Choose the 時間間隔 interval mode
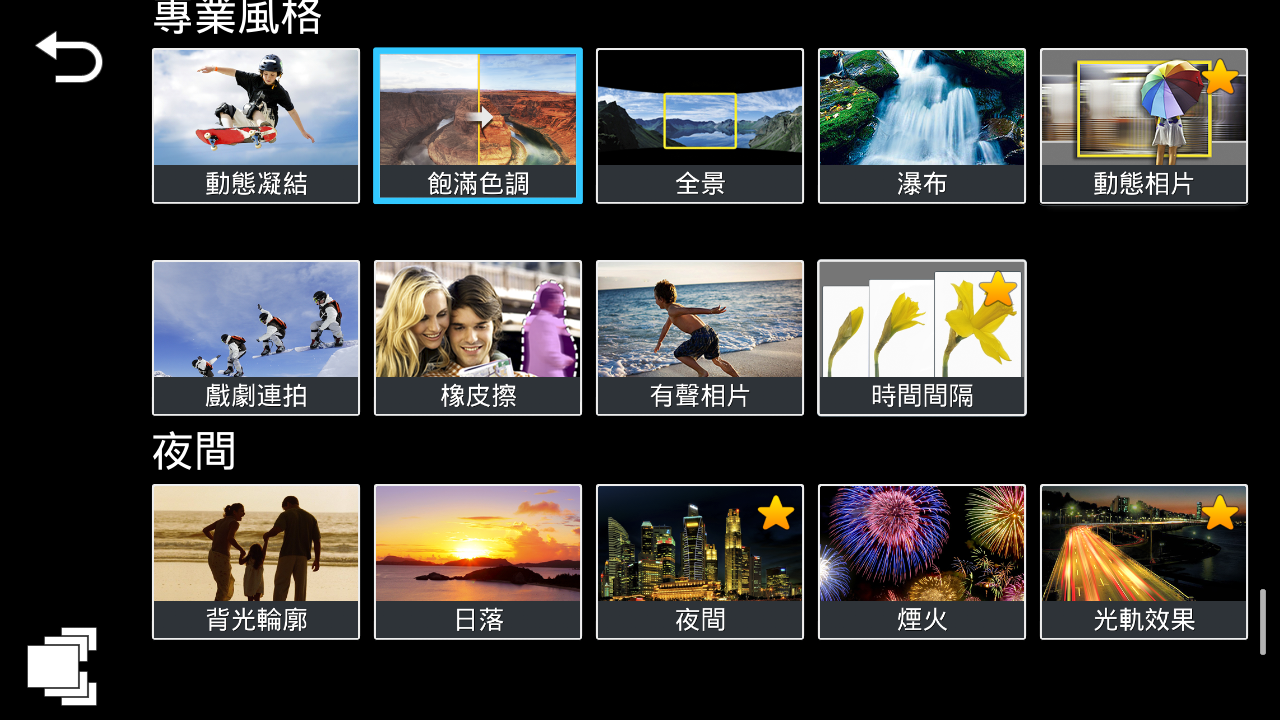Viewport: 1280px width, 720px height. (x=922, y=338)
